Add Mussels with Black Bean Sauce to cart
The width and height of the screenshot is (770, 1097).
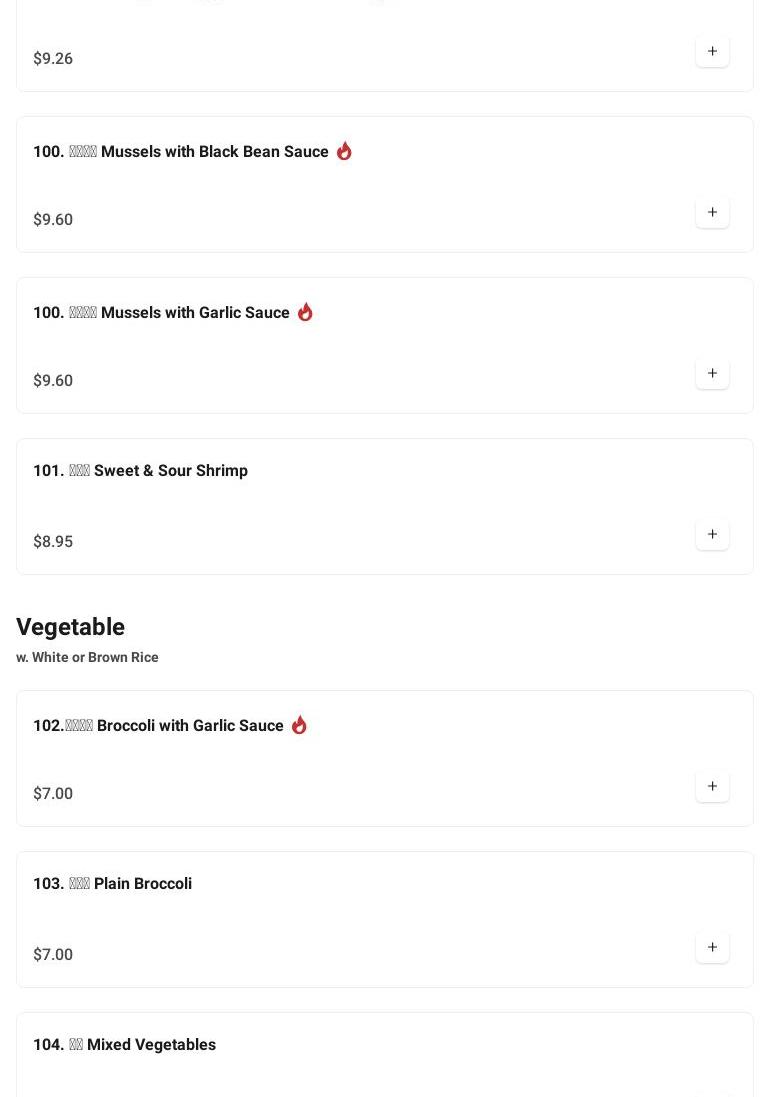click(712, 212)
